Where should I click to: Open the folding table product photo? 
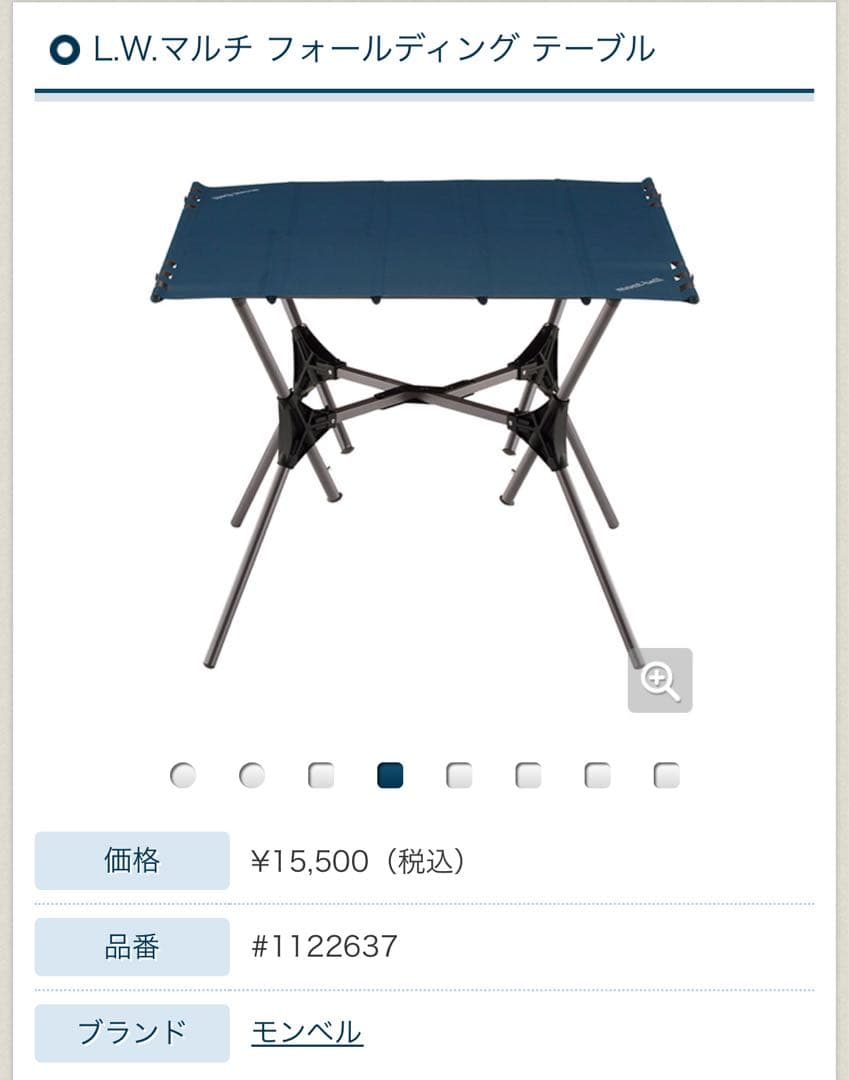pyautogui.click(x=424, y=420)
